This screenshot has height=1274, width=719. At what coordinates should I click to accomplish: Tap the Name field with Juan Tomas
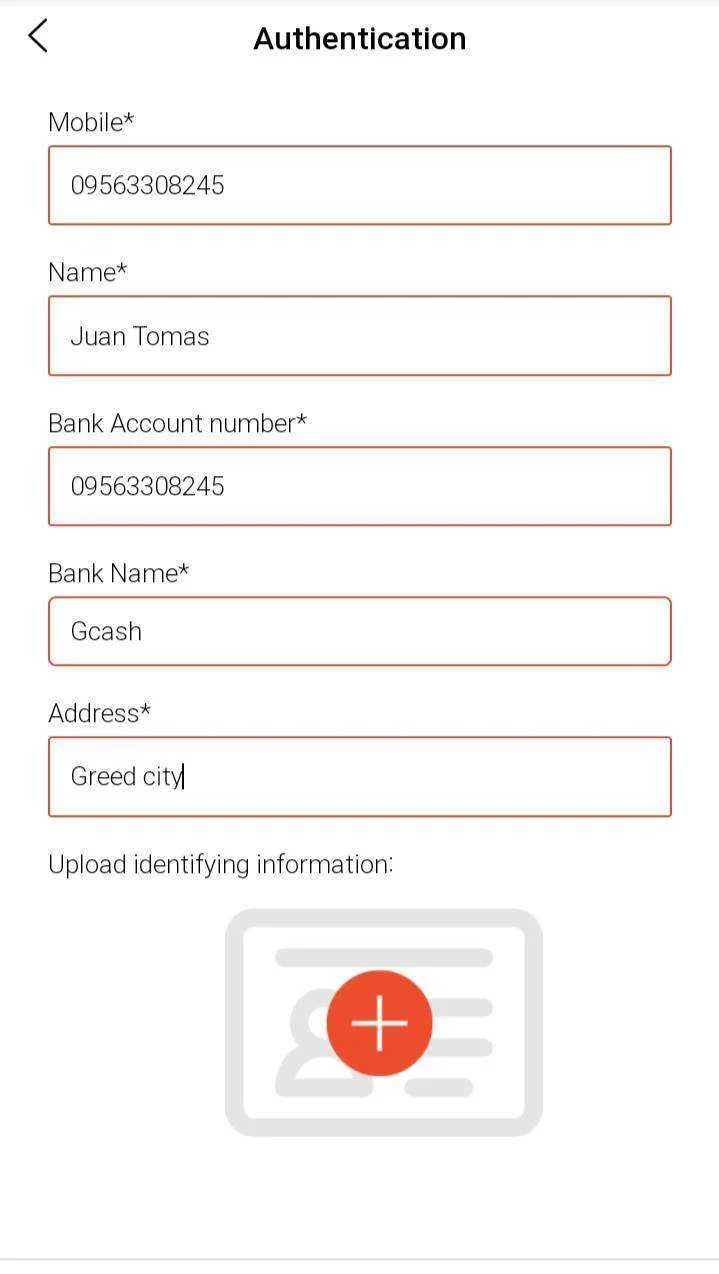360,336
